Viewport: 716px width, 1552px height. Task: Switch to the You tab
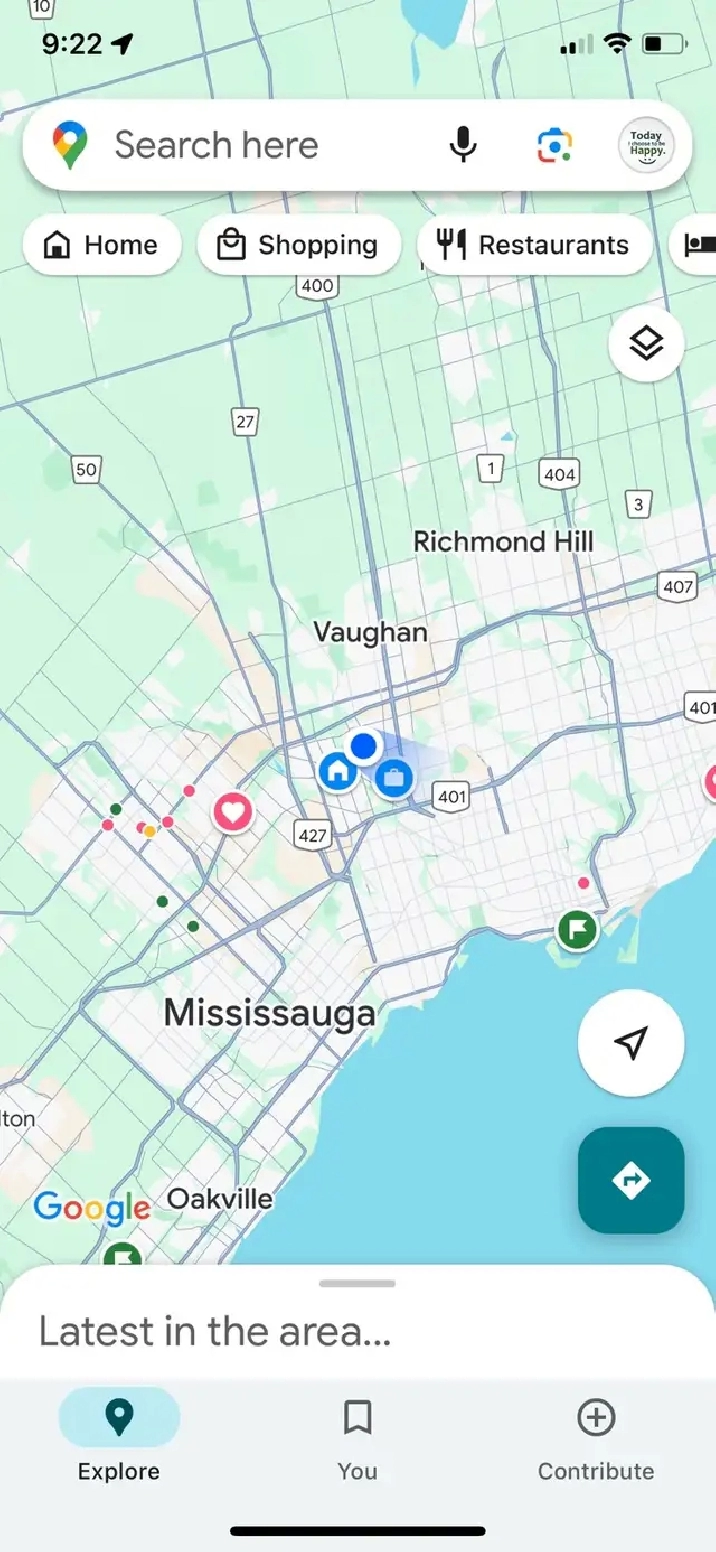click(x=357, y=1439)
